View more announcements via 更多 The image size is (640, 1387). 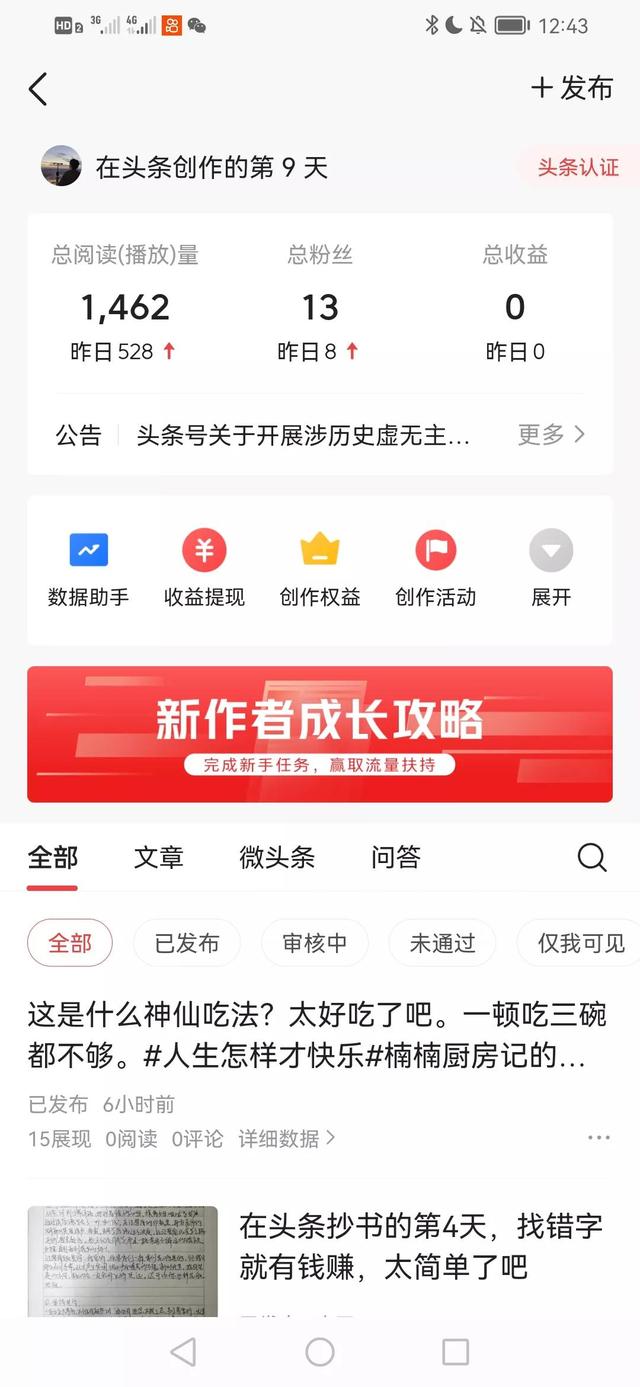tap(551, 435)
